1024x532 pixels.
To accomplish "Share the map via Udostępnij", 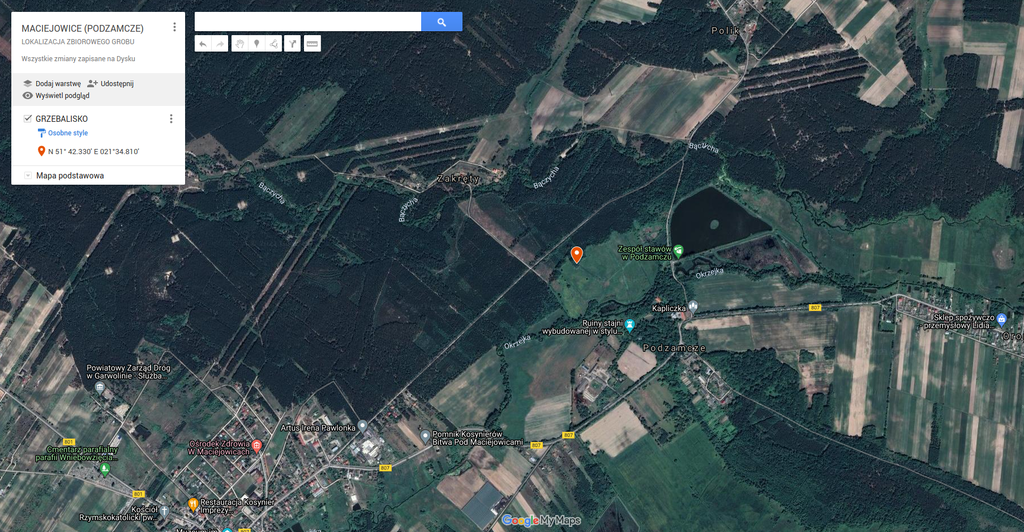I will [x=116, y=84].
